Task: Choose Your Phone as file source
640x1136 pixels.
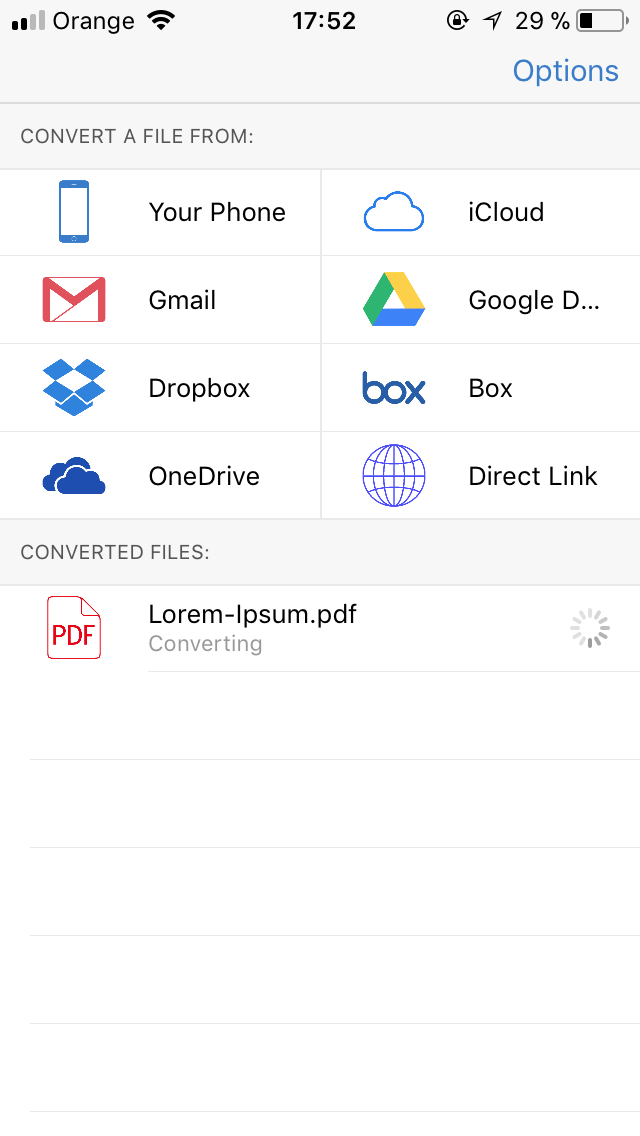Action: 159,212
